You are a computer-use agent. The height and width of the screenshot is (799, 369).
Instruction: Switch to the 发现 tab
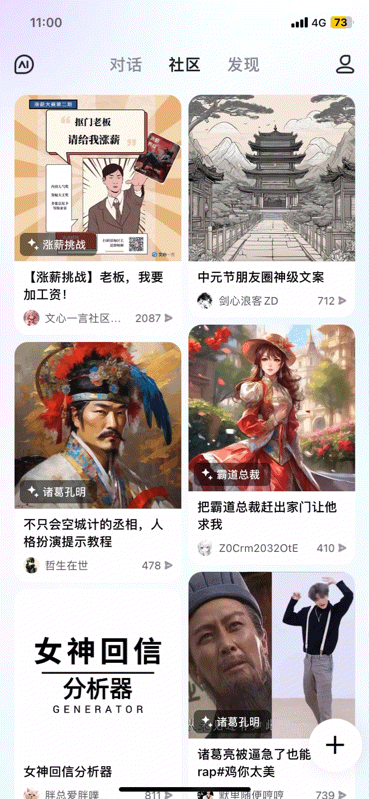coord(243,65)
